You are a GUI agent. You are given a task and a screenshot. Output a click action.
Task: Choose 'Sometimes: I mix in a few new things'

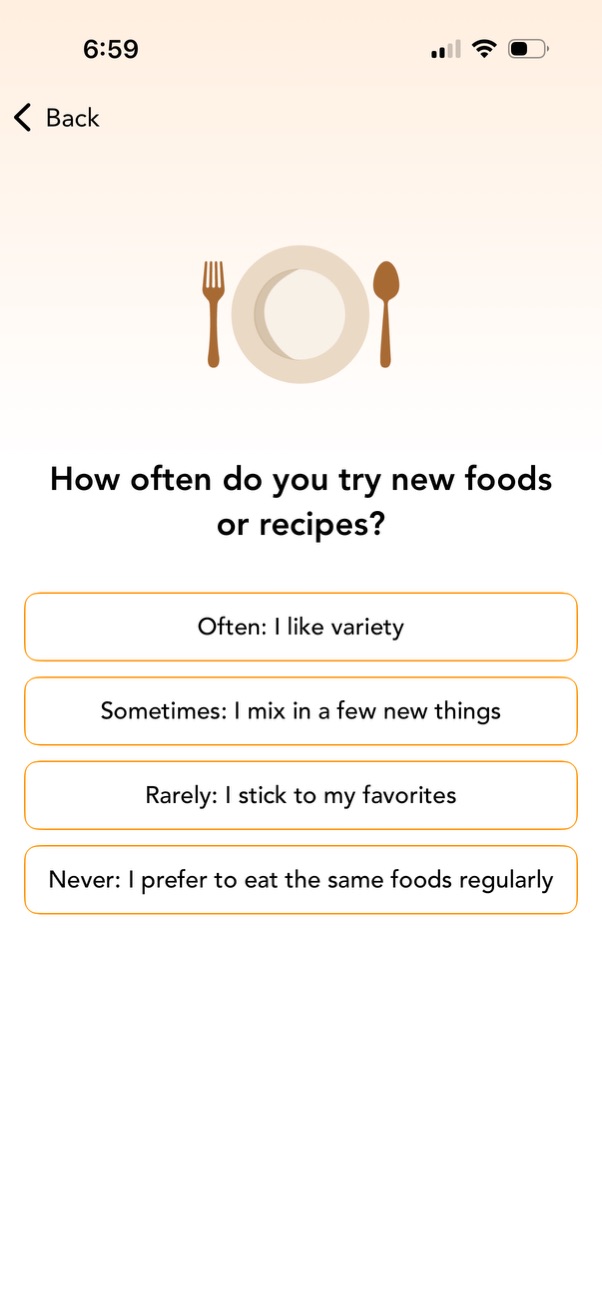pos(301,711)
